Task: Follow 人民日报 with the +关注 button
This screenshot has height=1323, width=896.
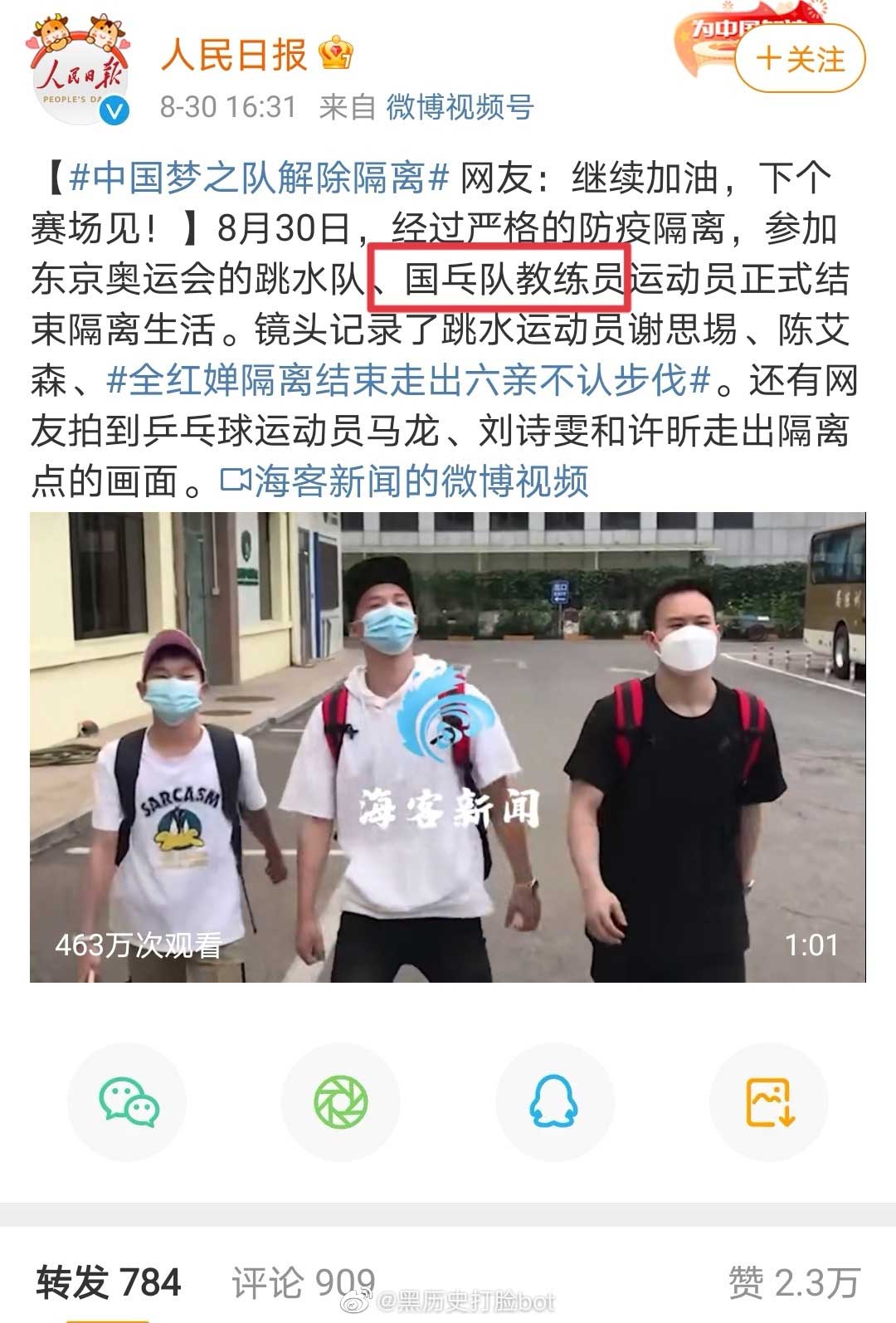Action: (799, 59)
